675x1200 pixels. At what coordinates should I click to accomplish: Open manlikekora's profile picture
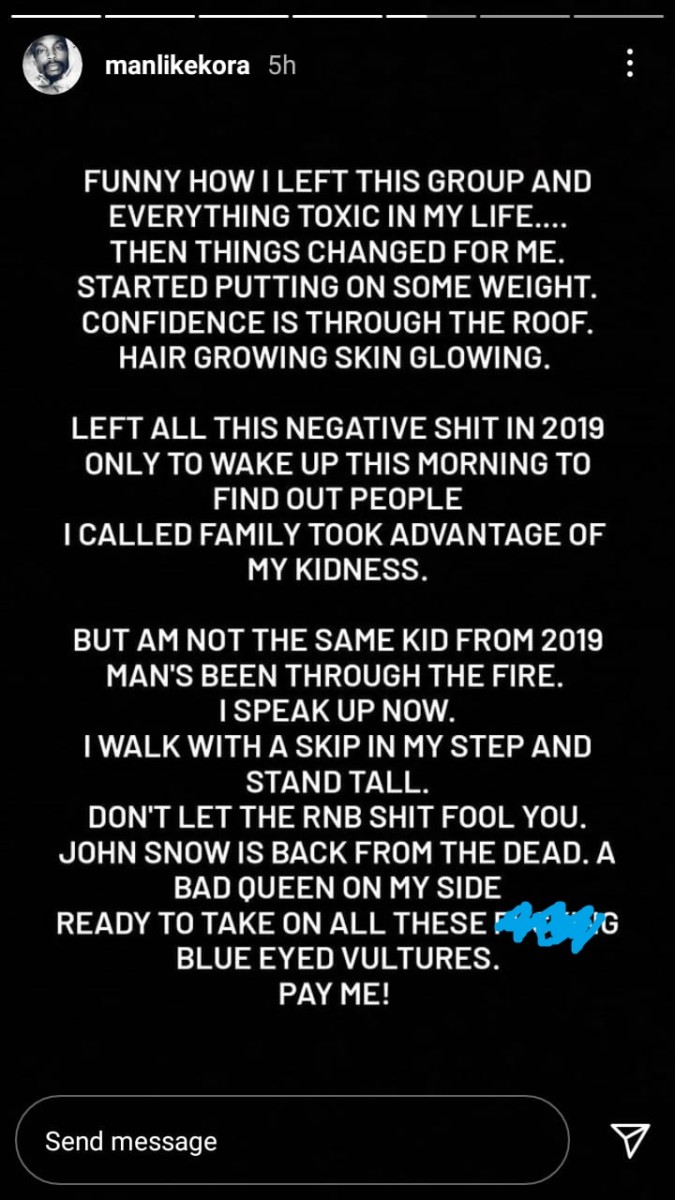click(x=52, y=68)
